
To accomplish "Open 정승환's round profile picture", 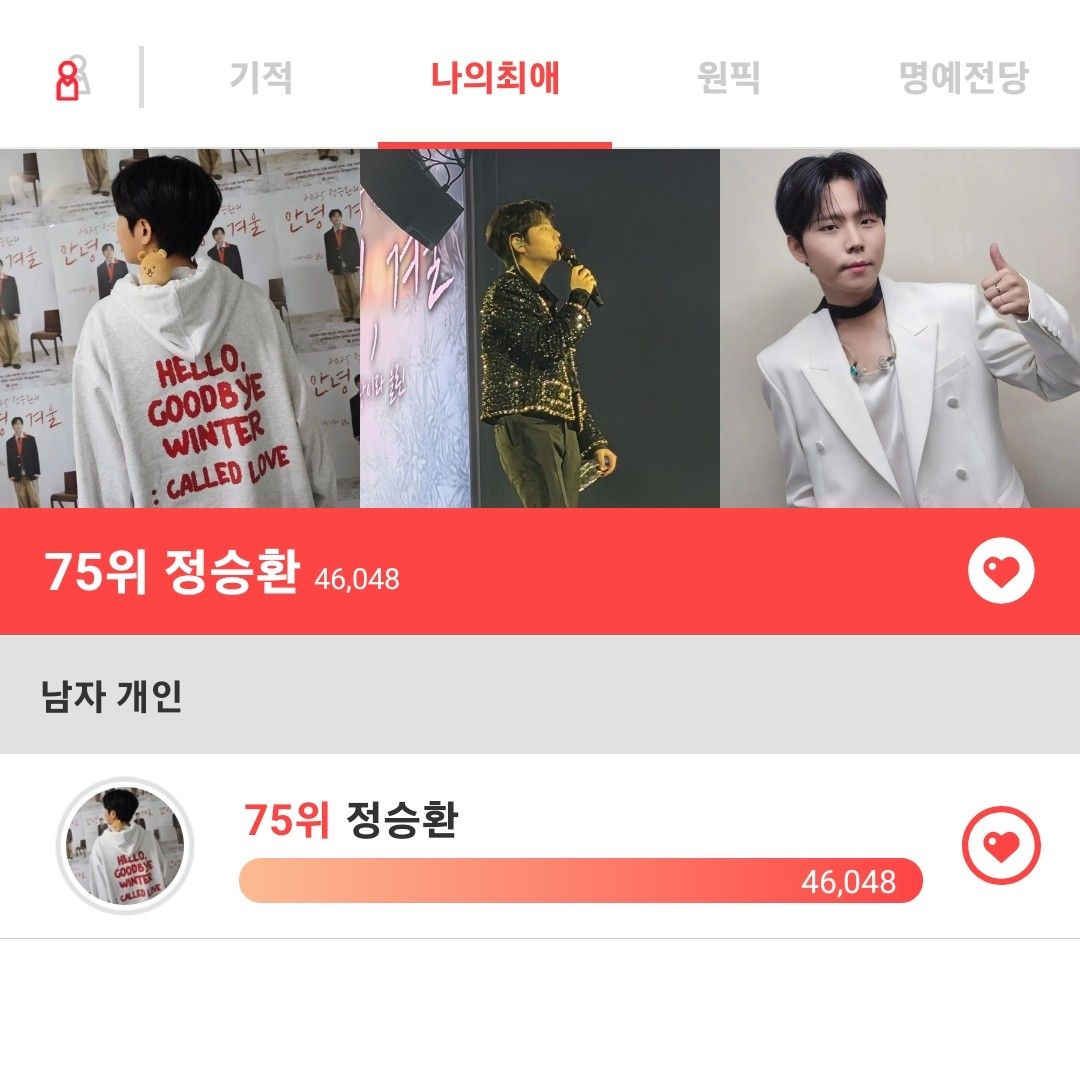I will [125, 846].
